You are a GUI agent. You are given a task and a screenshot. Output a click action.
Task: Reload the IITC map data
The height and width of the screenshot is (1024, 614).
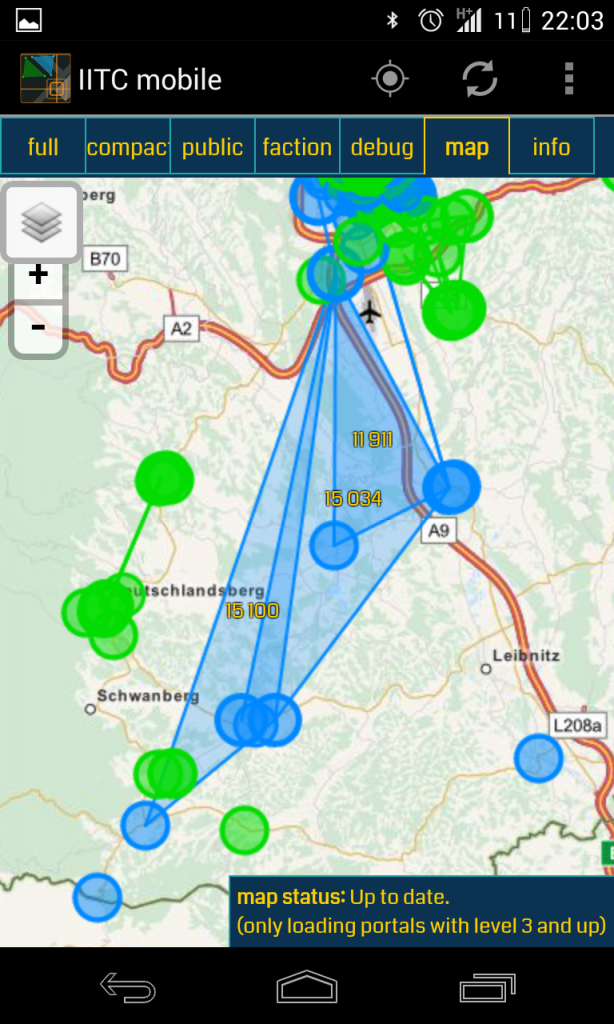[x=480, y=79]
